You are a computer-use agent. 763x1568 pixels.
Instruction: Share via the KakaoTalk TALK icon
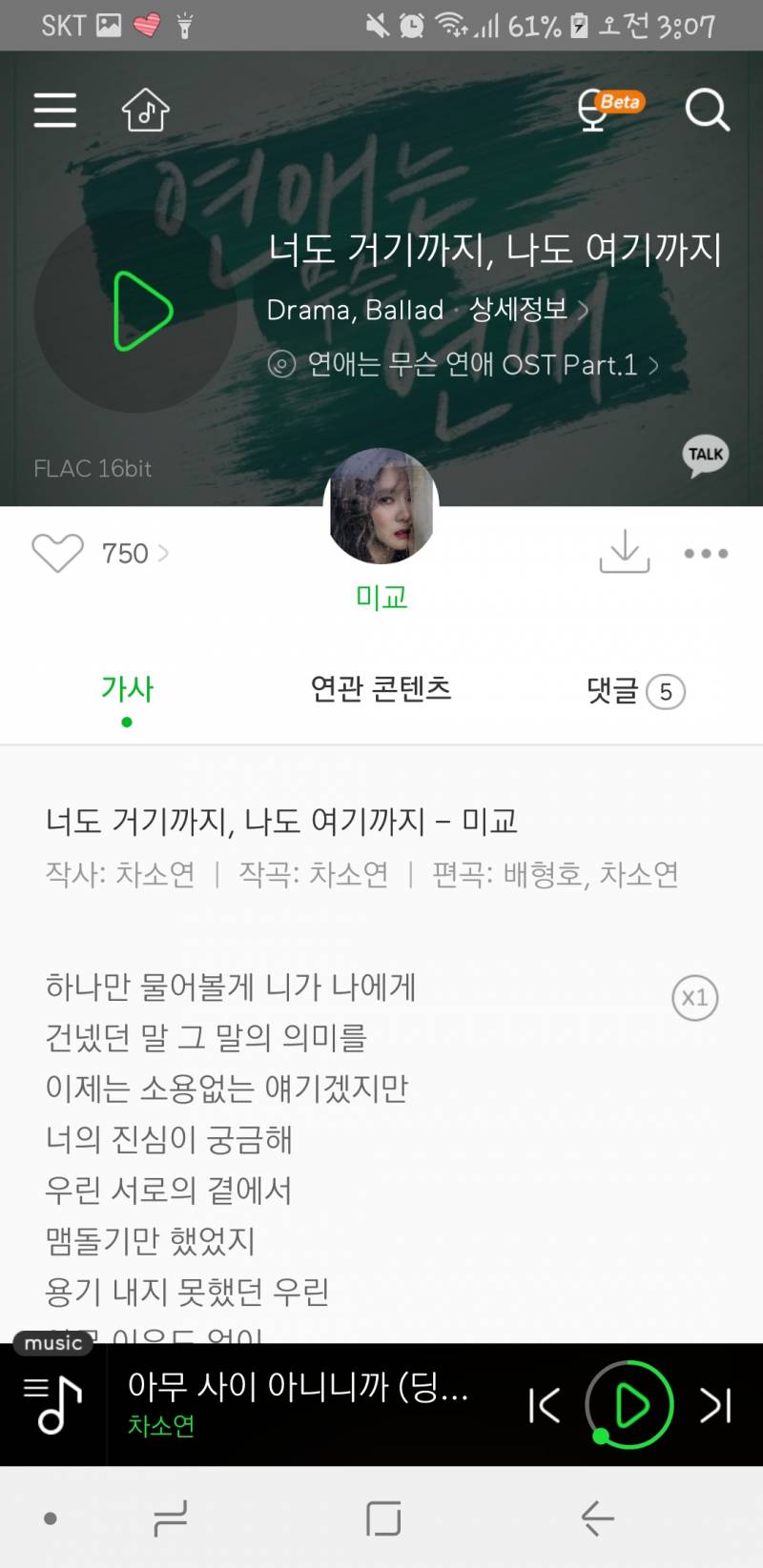click(x=704, y=455)
